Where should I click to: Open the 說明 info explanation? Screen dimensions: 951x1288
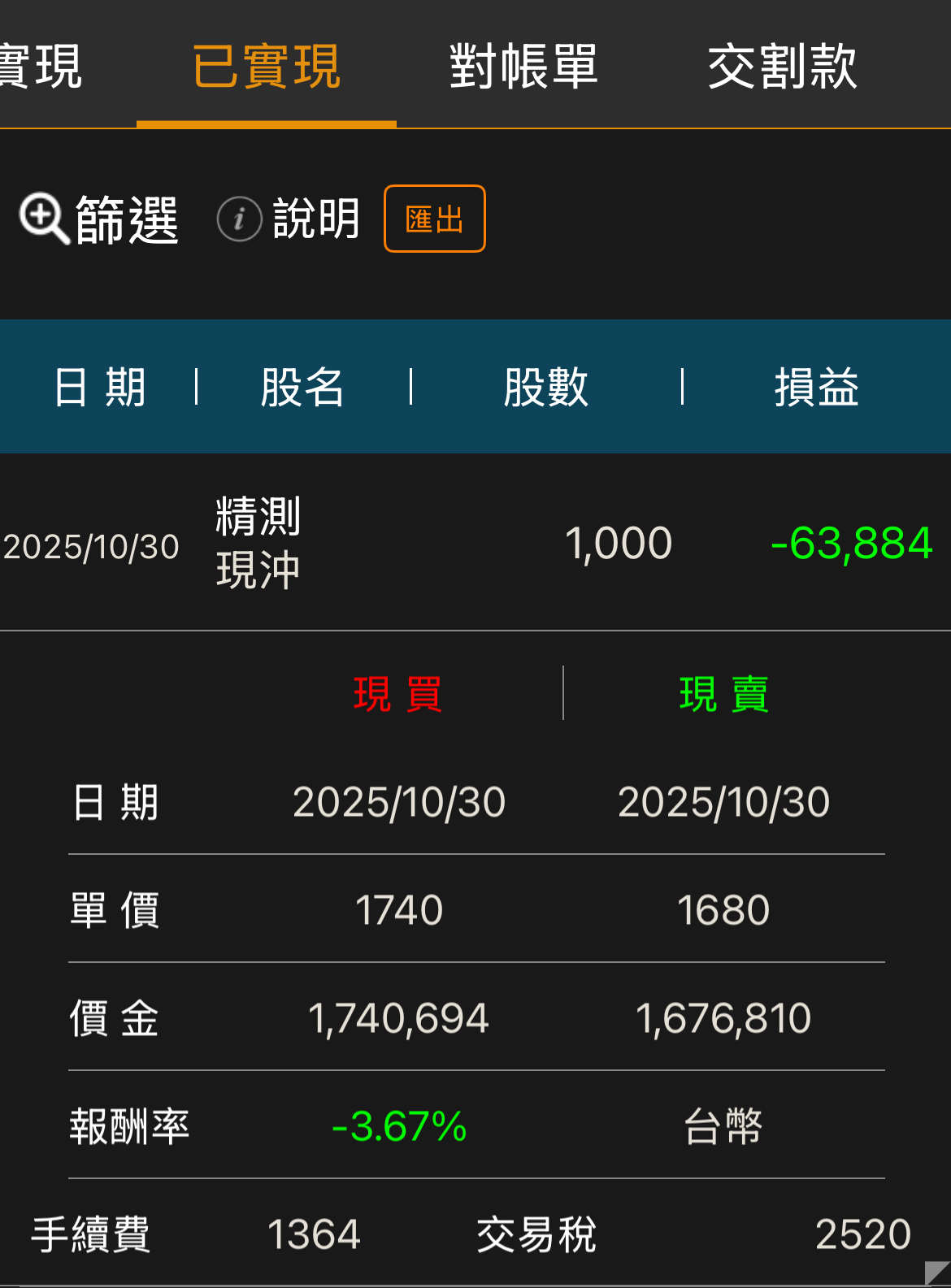pos(289,219)
